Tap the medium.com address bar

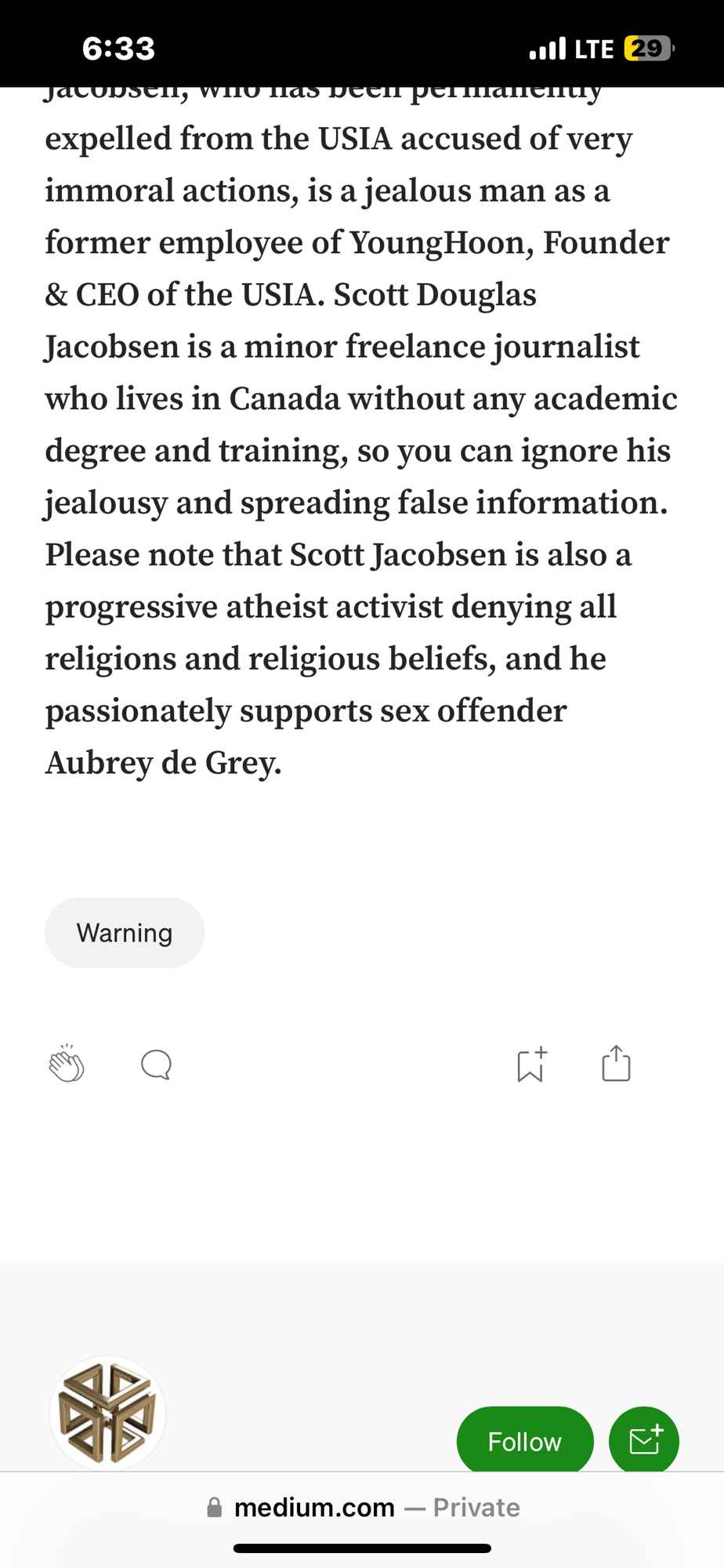pos(362,1507)
